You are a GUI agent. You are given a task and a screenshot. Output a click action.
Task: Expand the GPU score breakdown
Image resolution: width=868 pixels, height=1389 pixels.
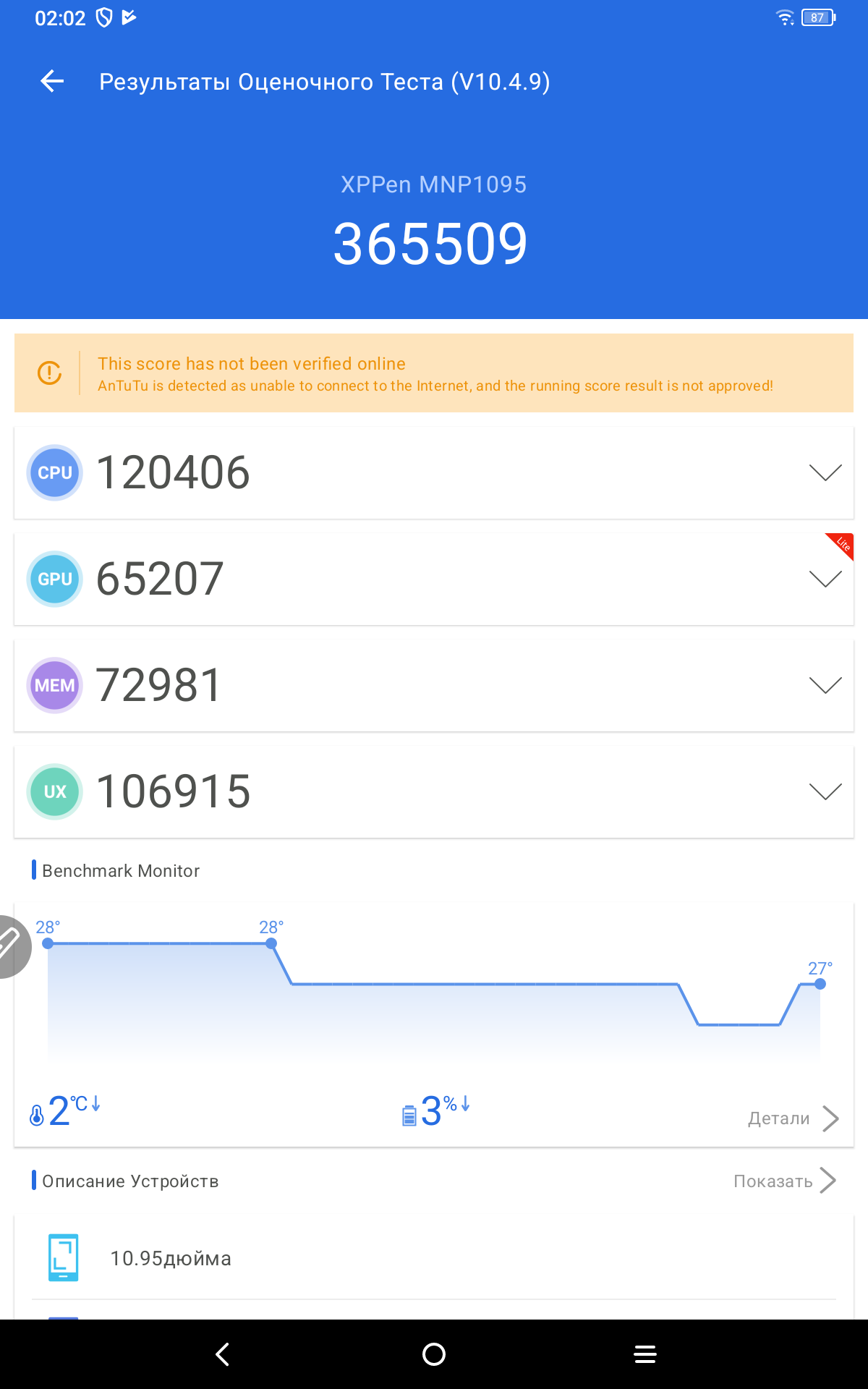point(825,579)
